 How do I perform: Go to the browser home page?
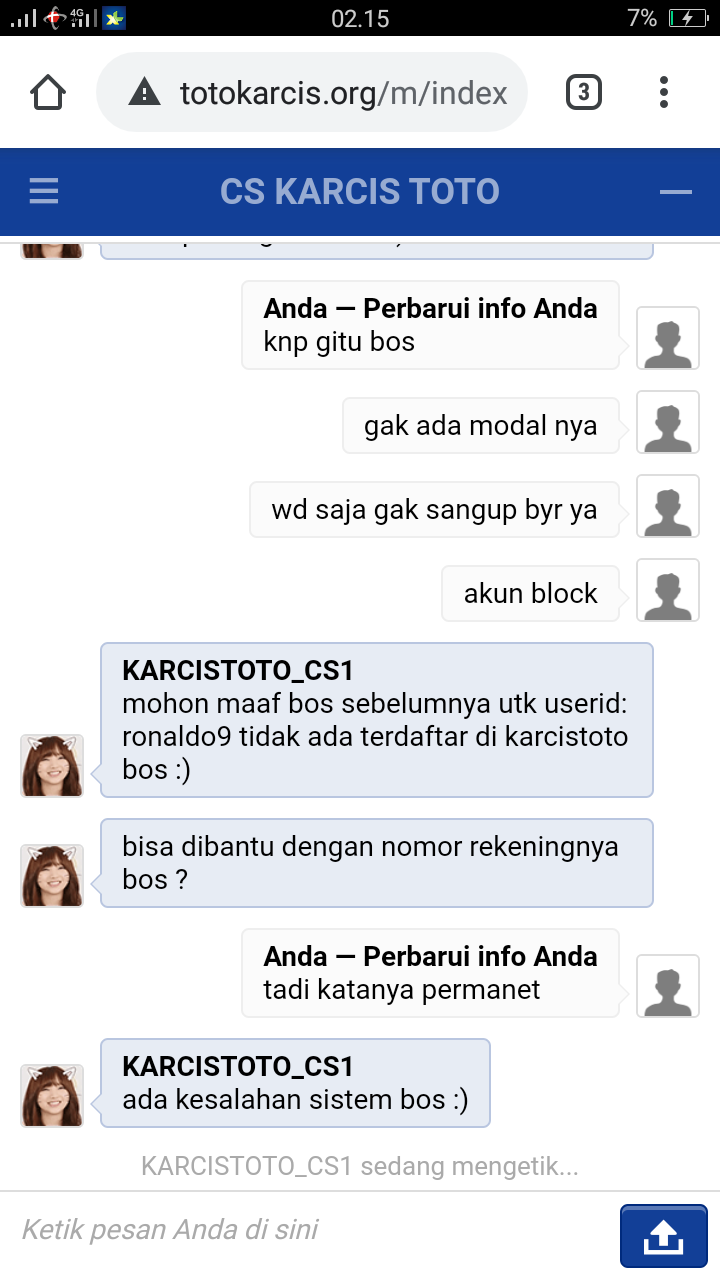(x=48, y=93)
